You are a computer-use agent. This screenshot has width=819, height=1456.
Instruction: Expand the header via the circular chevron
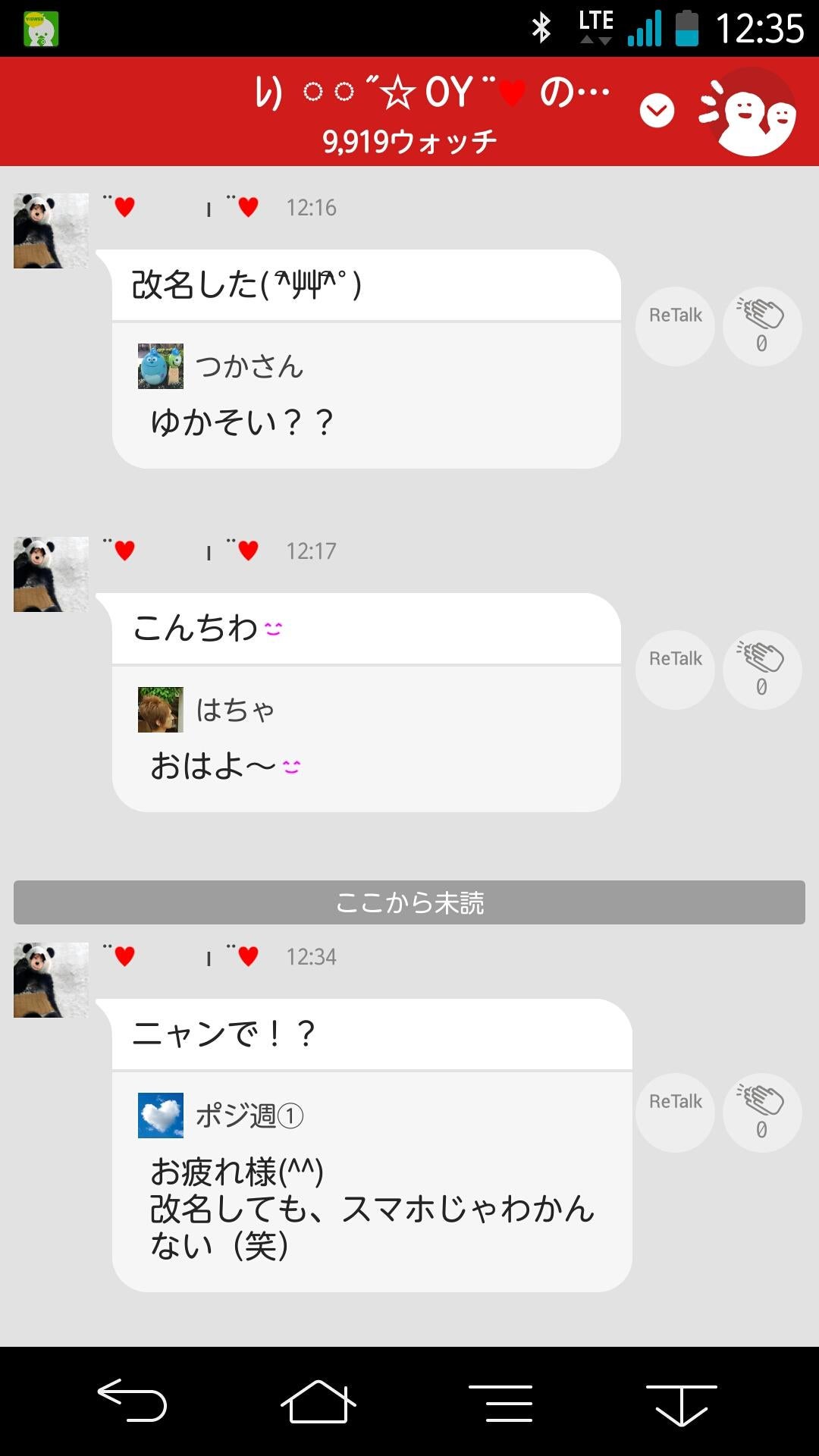(657, 111)
